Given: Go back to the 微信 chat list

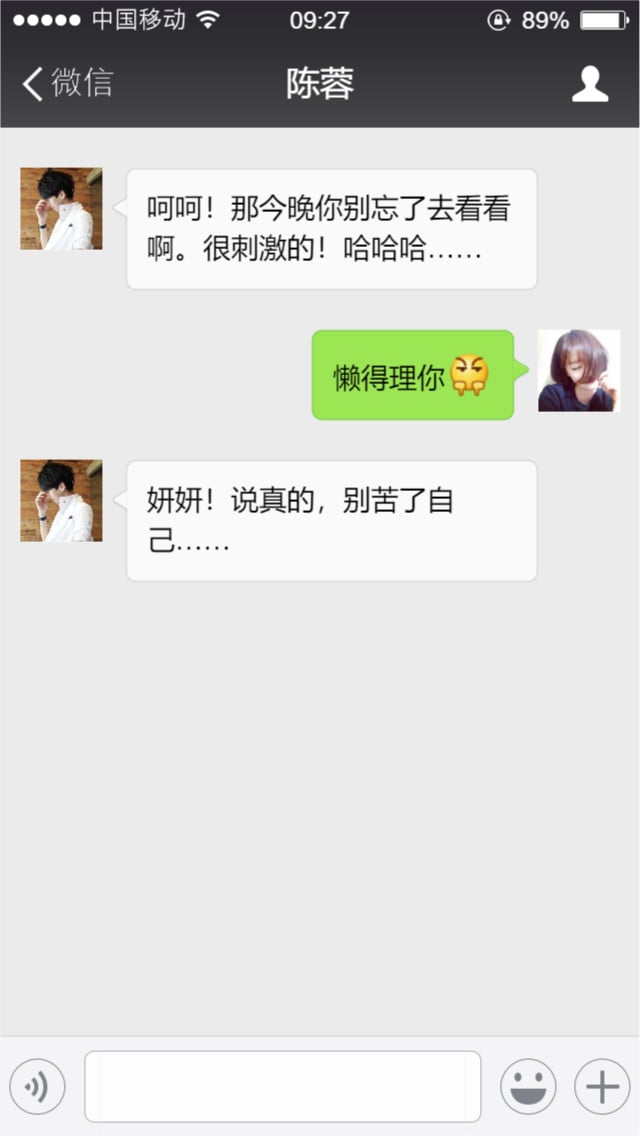Looking at the screenshot, I should (x=68, y=84).
